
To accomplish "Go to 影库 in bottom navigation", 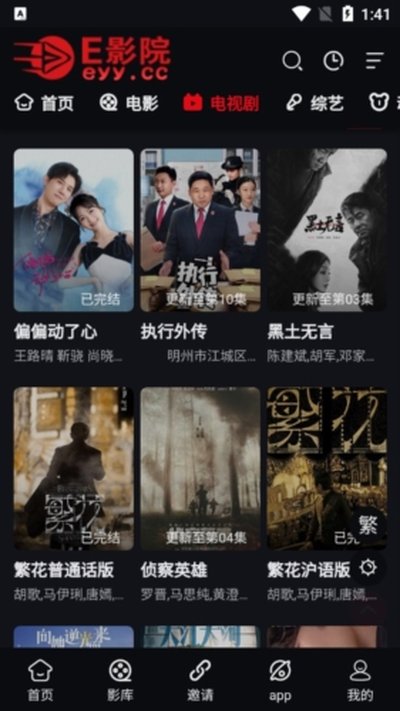I will point(120,680).
